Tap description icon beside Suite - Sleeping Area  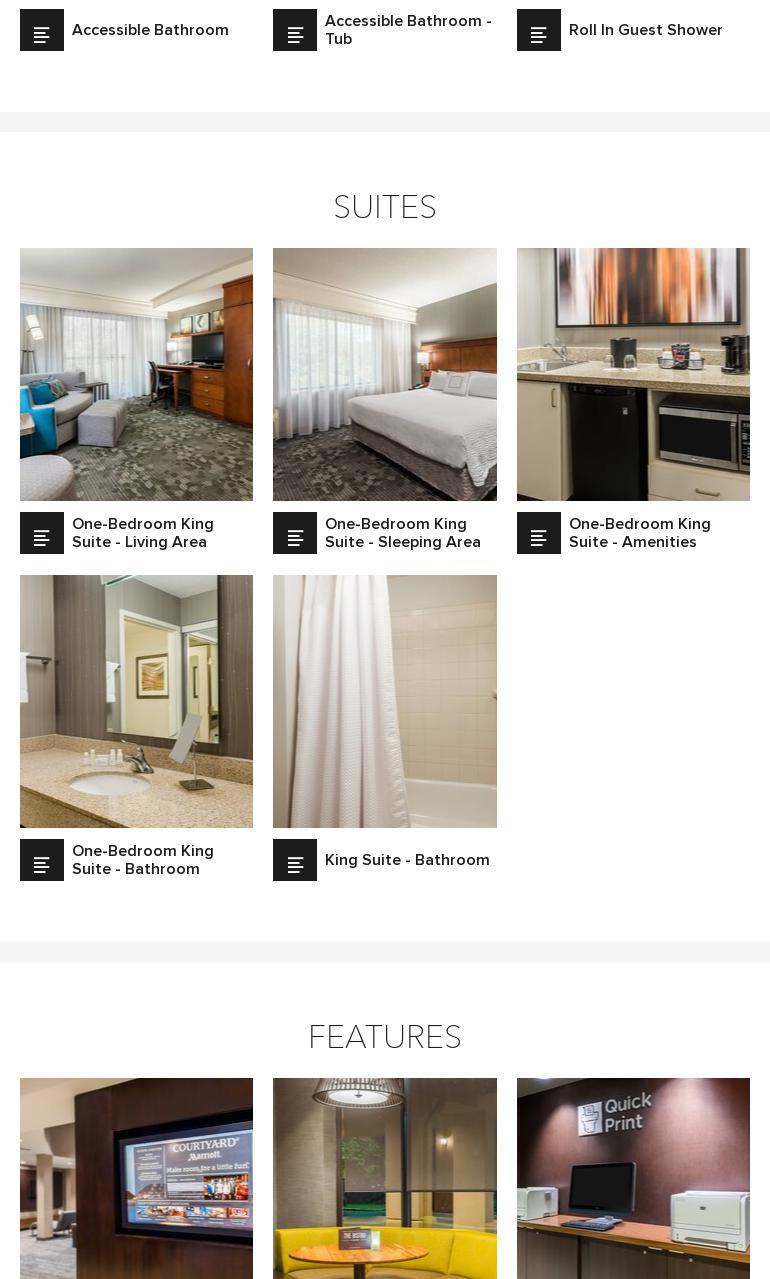pyautogui.click(x=295, y=533)
